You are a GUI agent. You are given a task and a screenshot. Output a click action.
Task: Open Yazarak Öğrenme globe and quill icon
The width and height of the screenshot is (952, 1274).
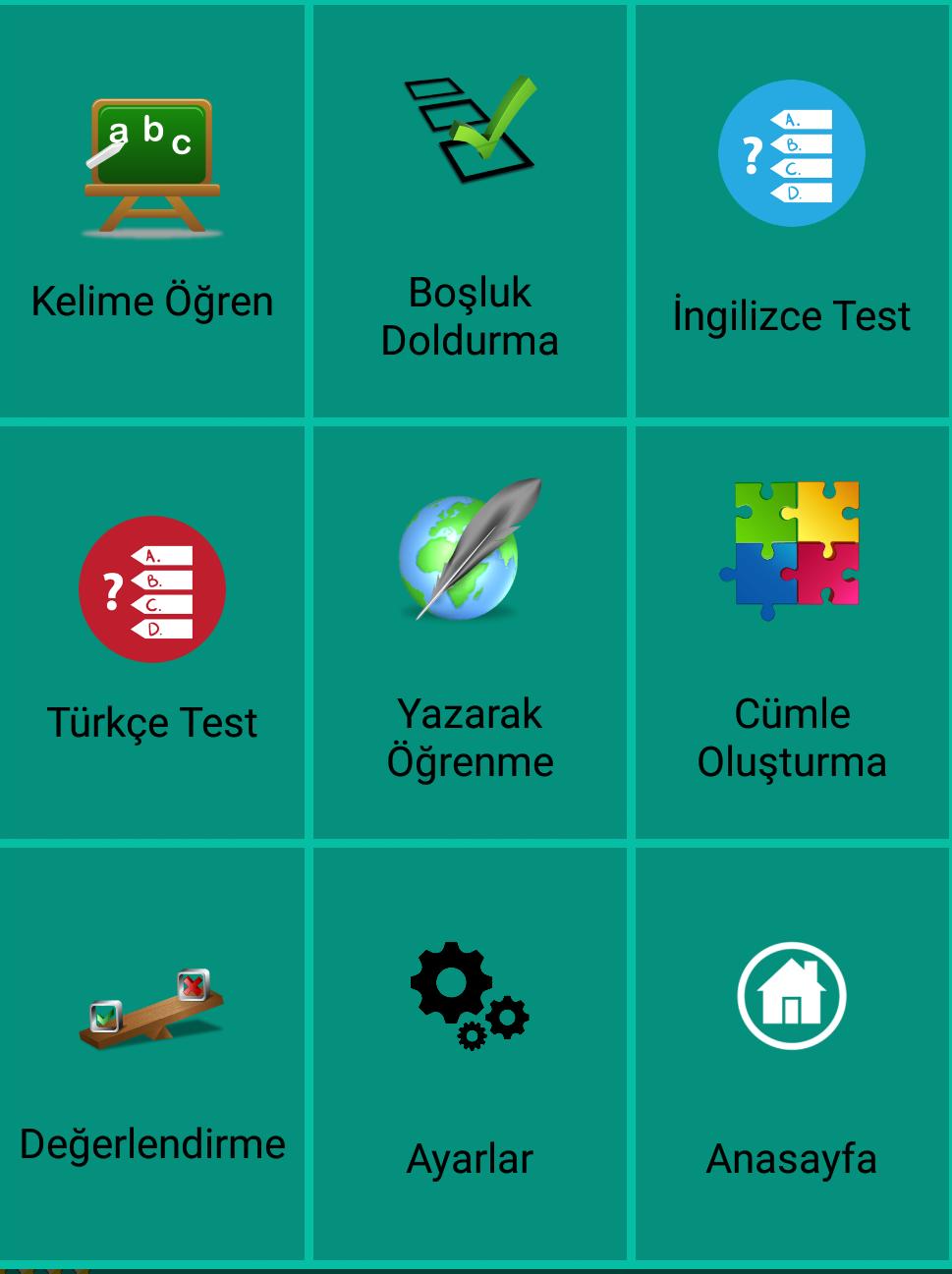click(x=470, y=550)
